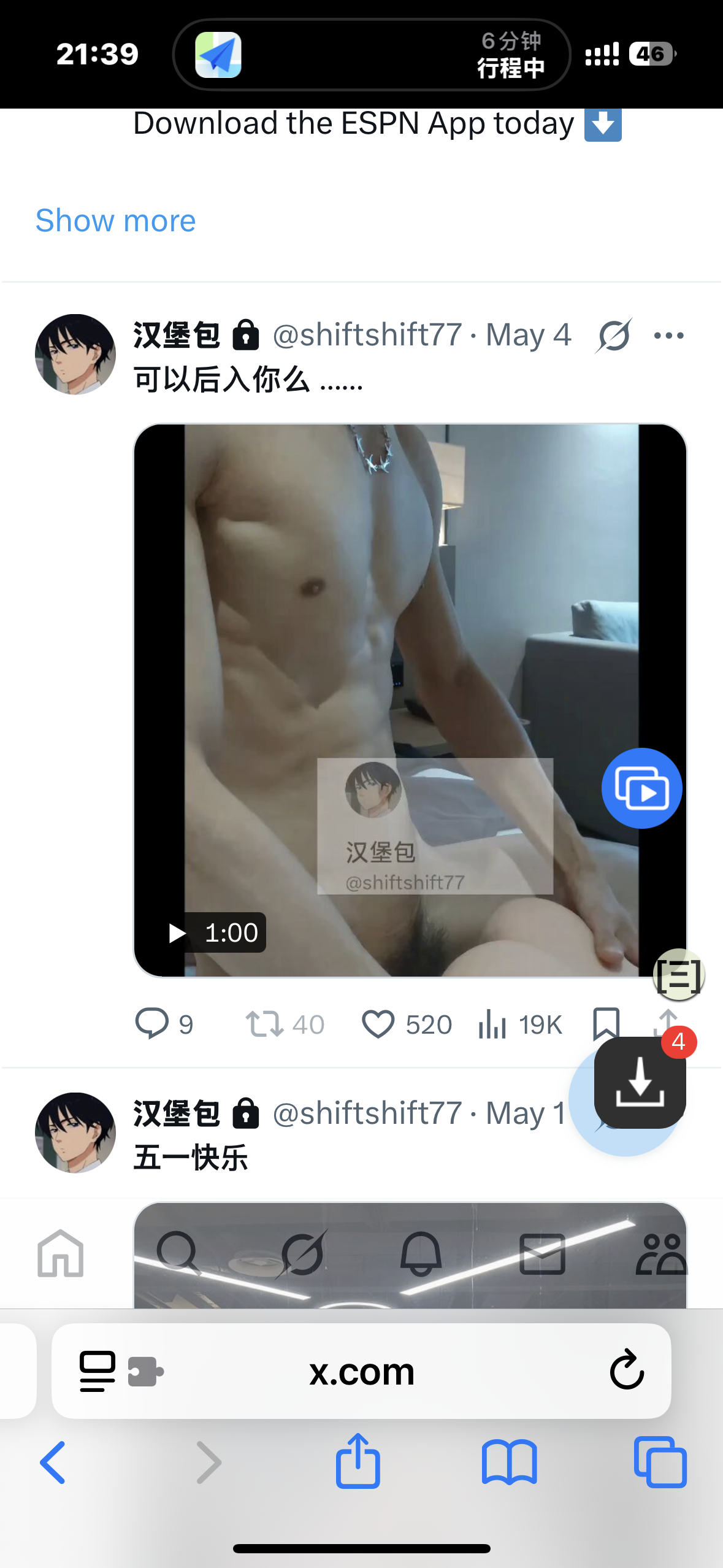Go to the Home tab
The width and height of the screenshot is (723, 1568).
tap(60, 1253)
